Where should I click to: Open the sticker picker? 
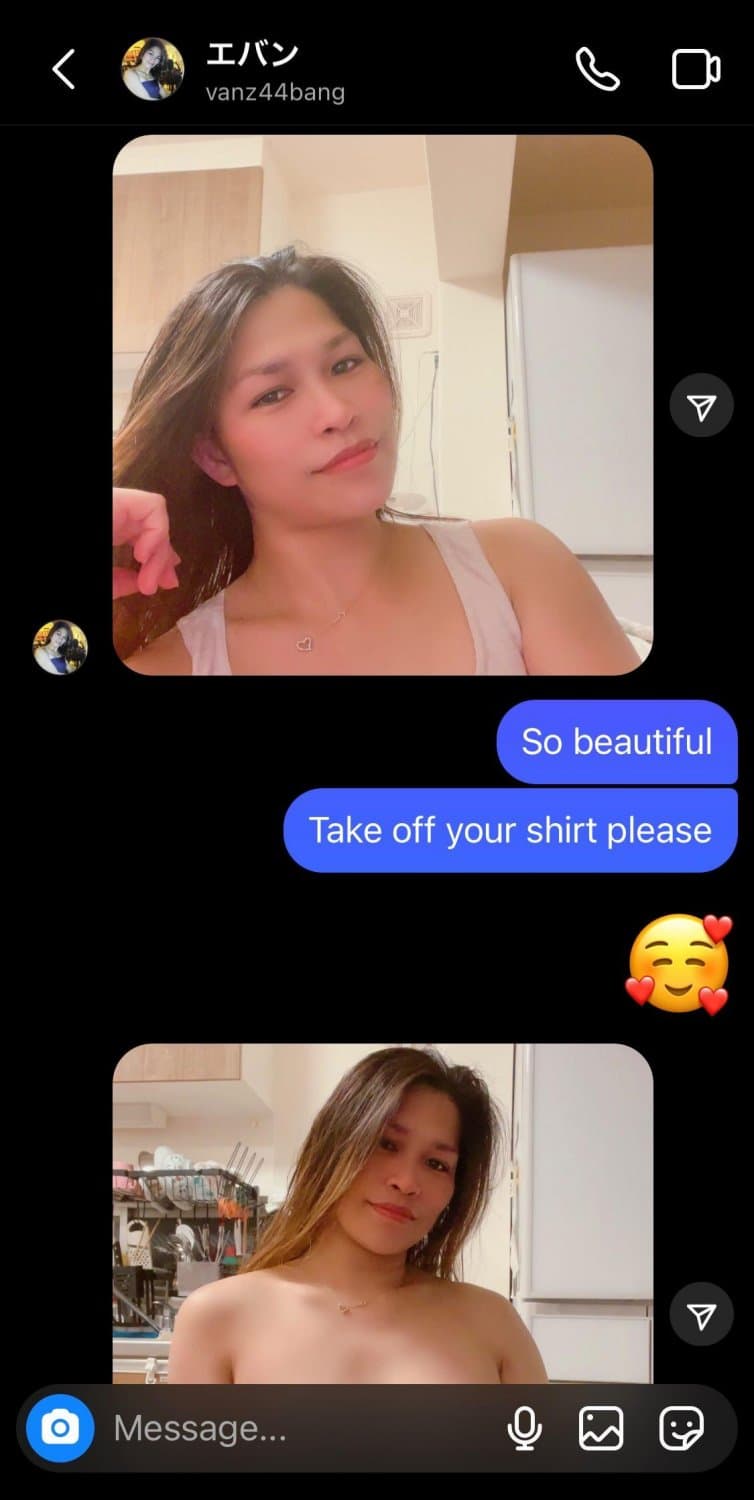[x=679, y=1428]
